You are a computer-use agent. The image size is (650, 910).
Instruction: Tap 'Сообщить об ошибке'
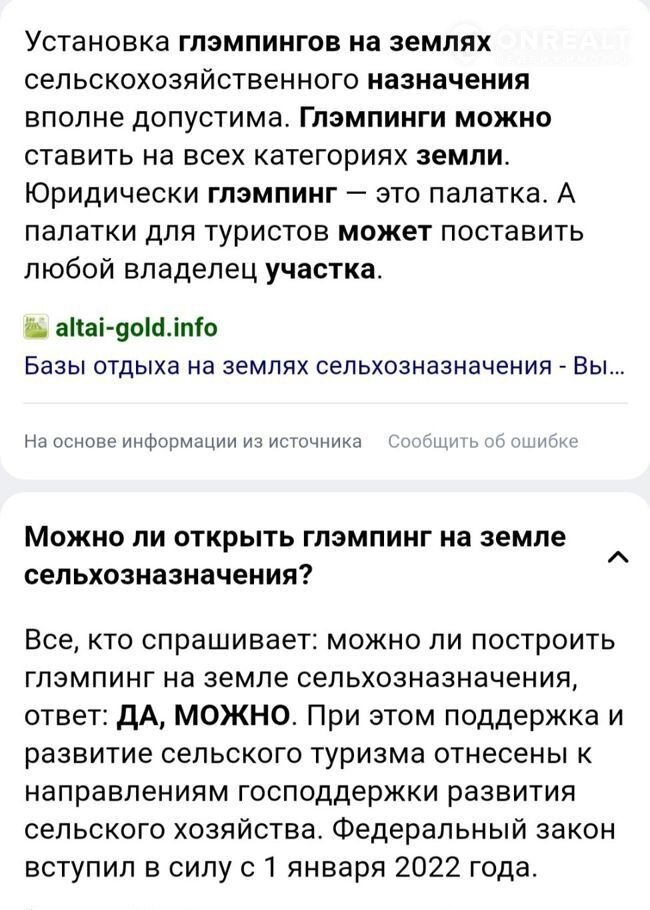pos(481,441)
